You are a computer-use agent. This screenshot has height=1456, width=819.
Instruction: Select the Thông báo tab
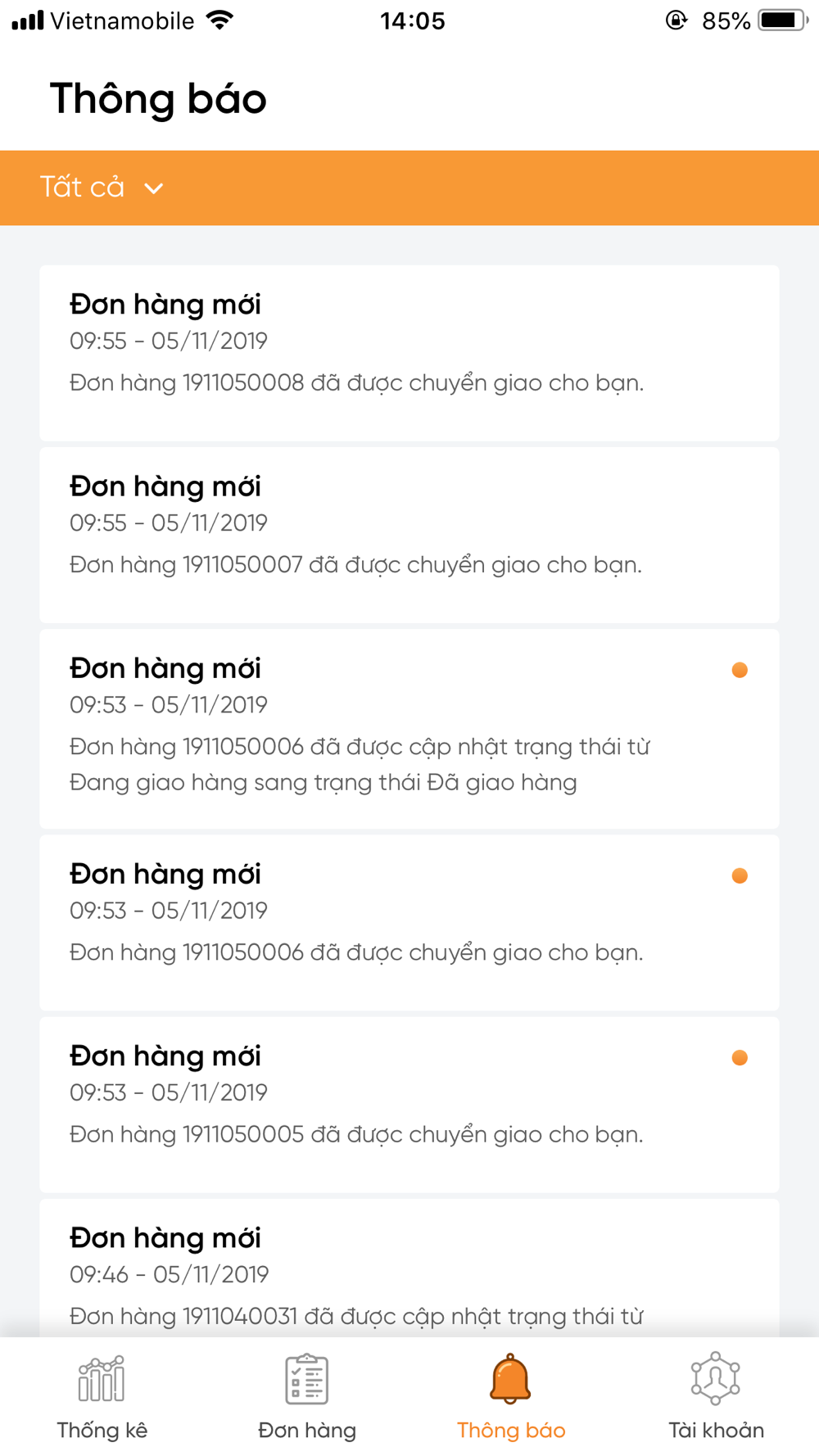(x=511, y=1397)
